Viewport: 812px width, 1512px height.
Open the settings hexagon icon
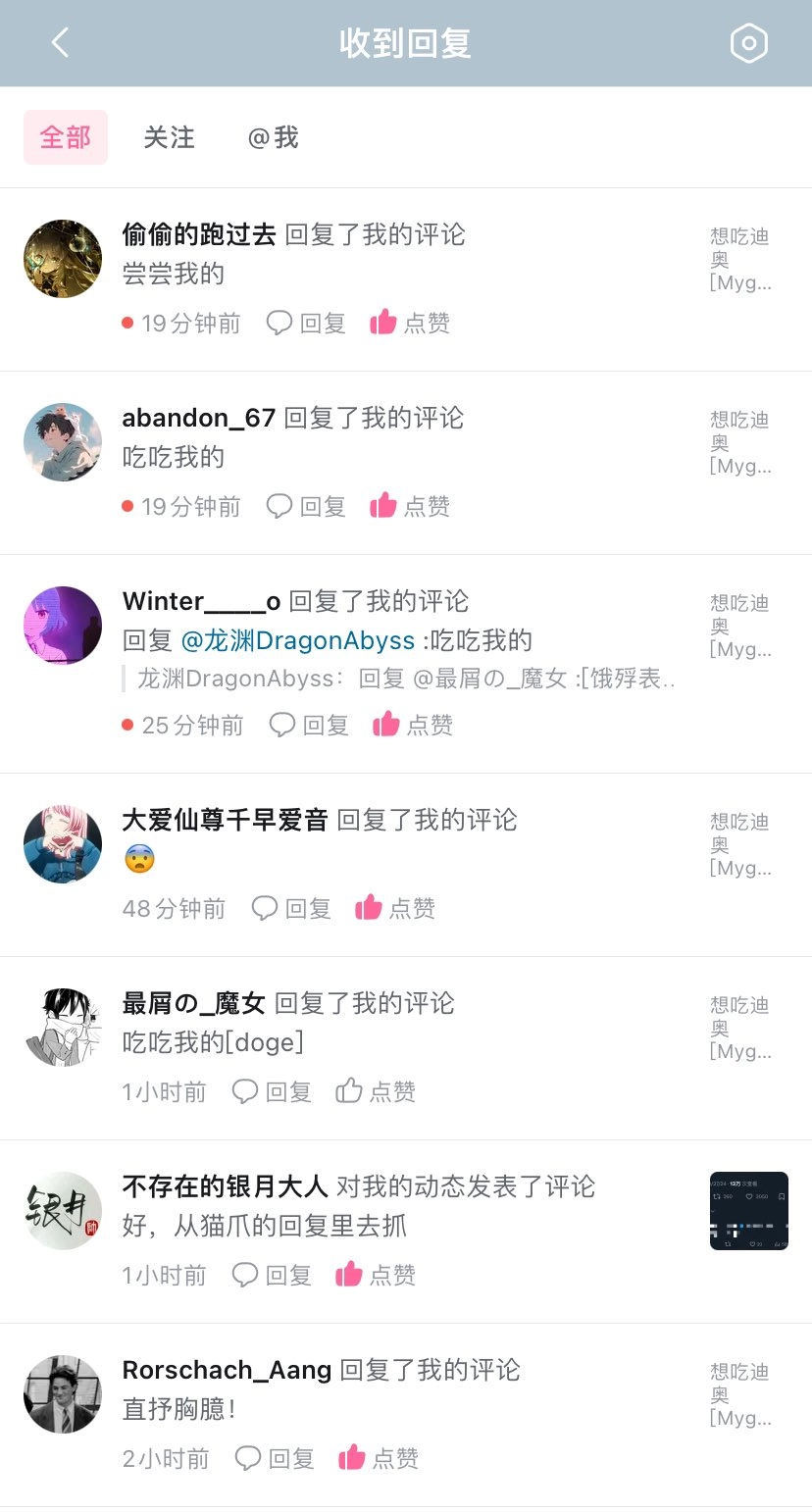(749, 43)
